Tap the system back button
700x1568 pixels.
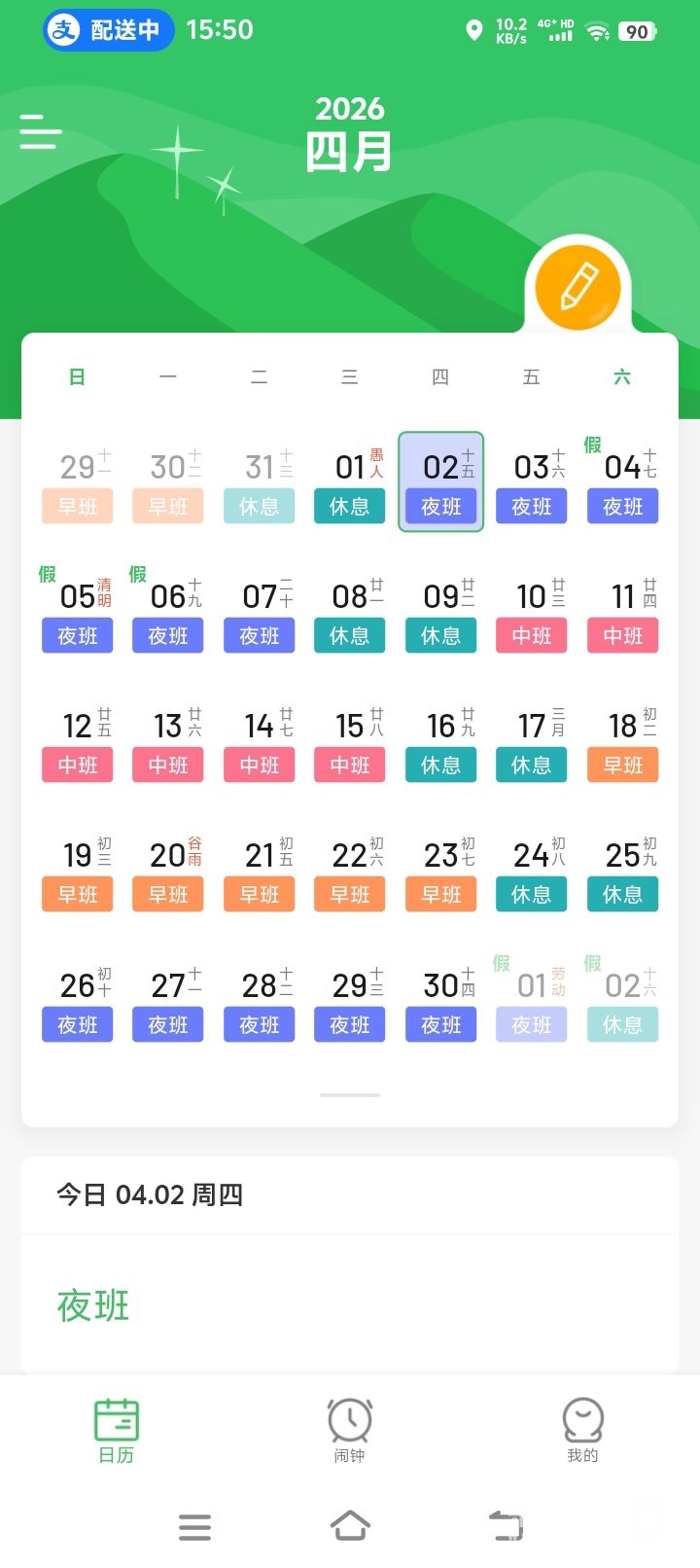506,1526
